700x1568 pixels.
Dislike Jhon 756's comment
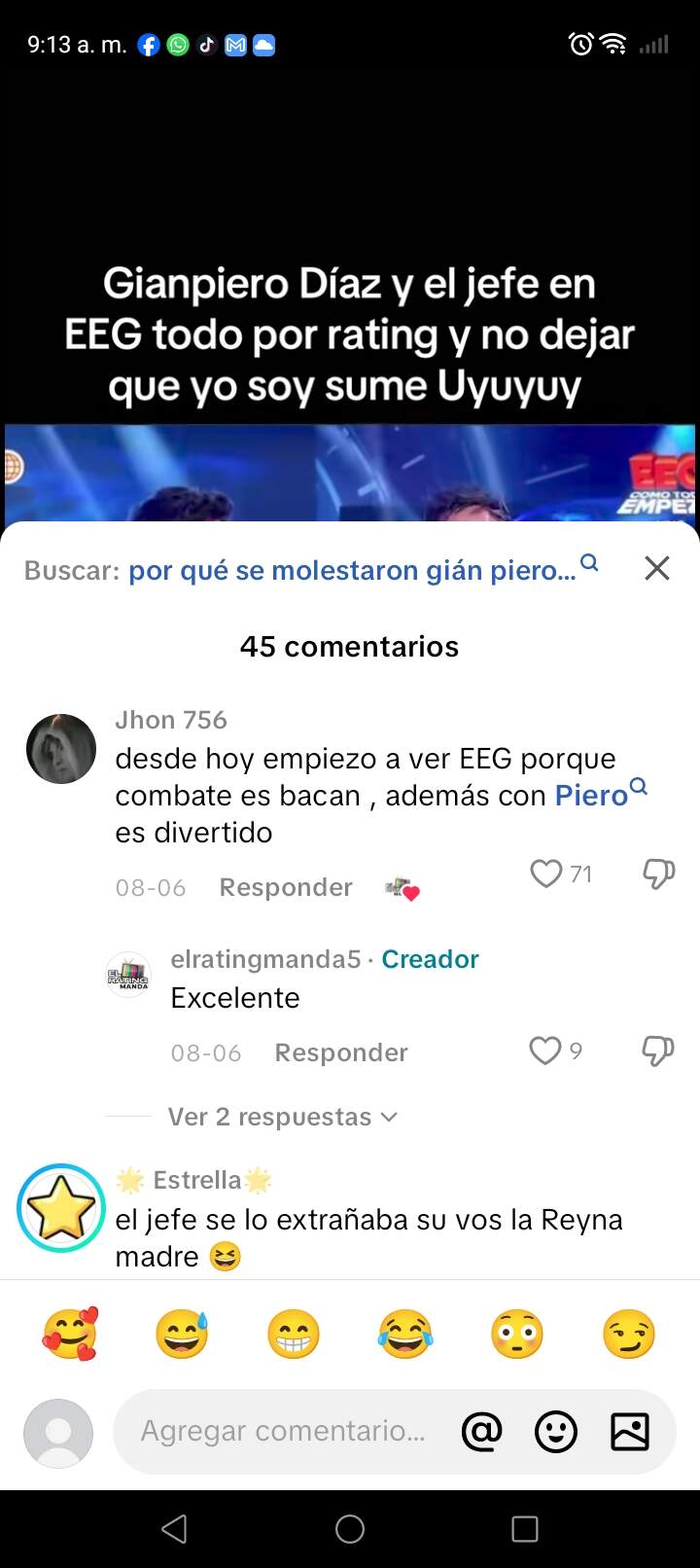[x=658, y=873]
